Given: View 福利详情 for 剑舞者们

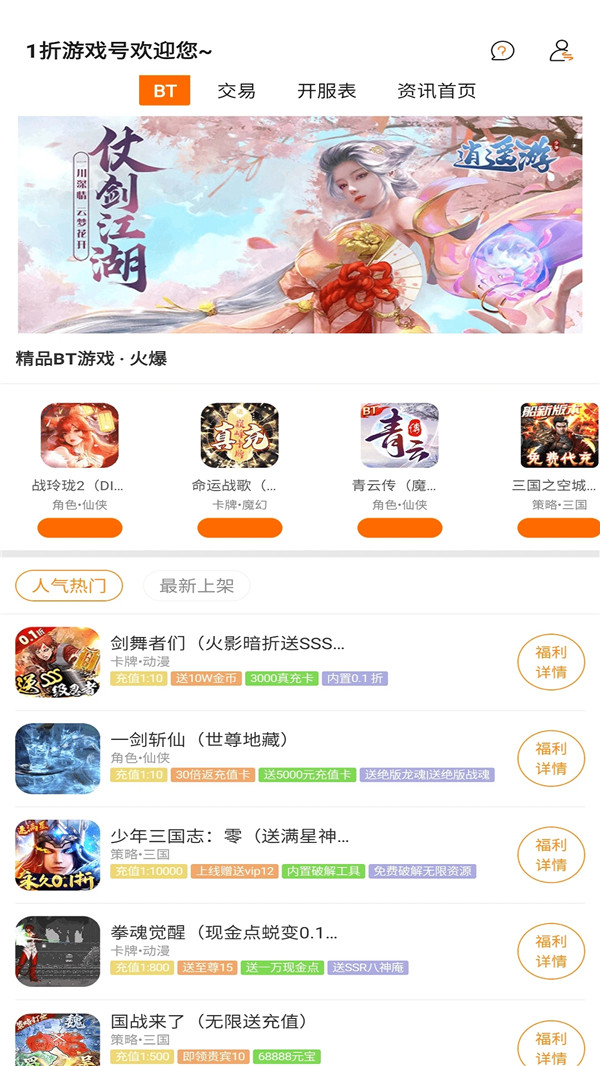Looking at the screenshot, I should [551, 662].
